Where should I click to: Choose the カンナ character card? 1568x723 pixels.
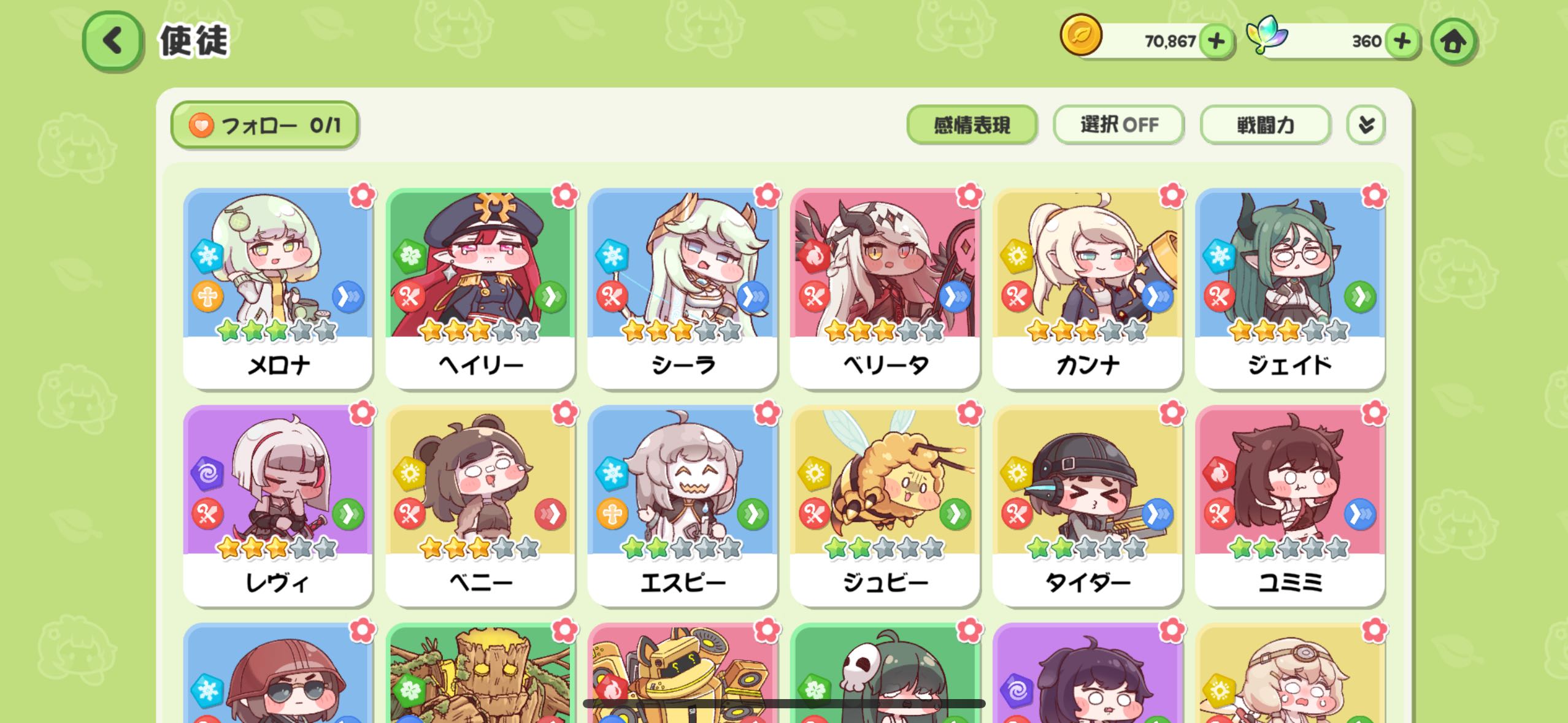(1087, 288)
